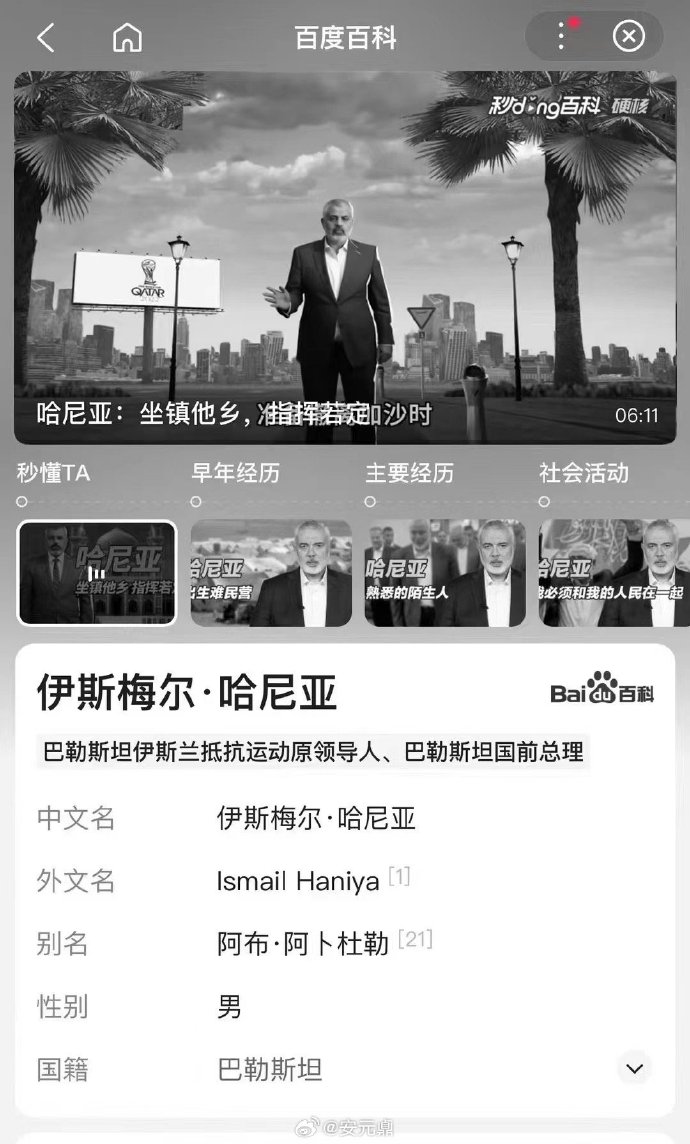Viewport: 690px width, 1144px height.
Task: Open the home icon
Action: (x=127, y=38)
